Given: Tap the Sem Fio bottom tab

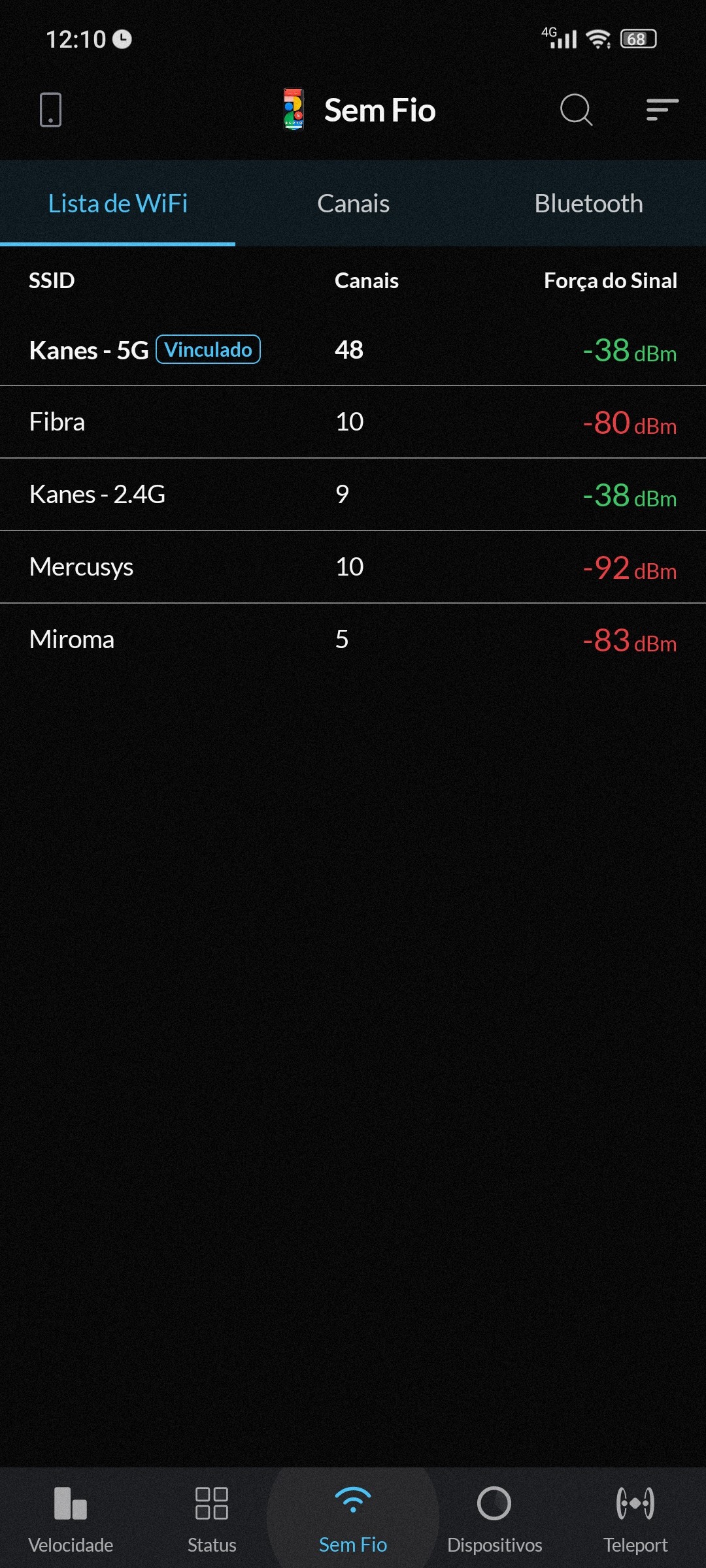Looking at the screenshot, I should [x=353, y=1518].
